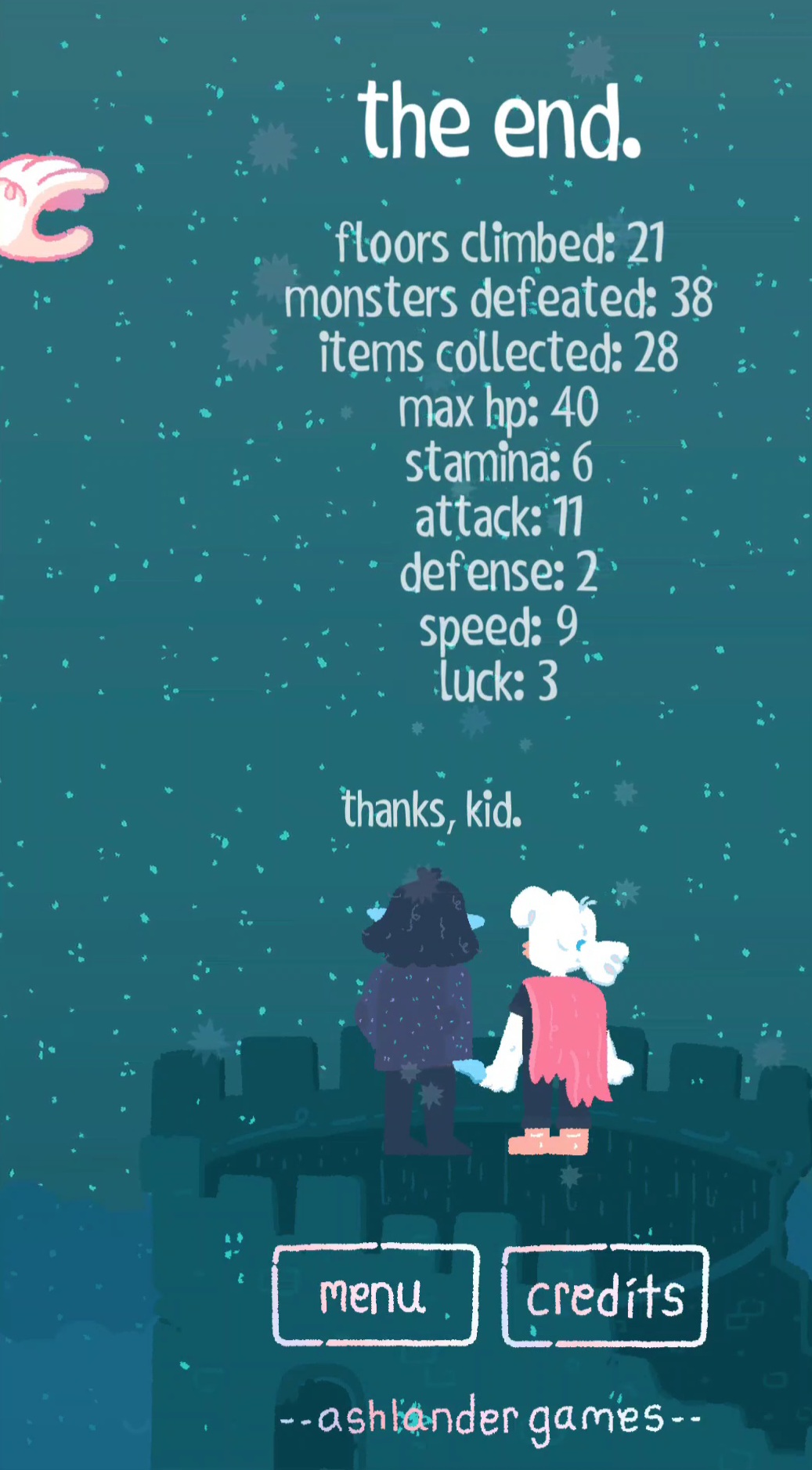Open the credits screen
Screen dimensions: 812x1470
click(604, 1297)
